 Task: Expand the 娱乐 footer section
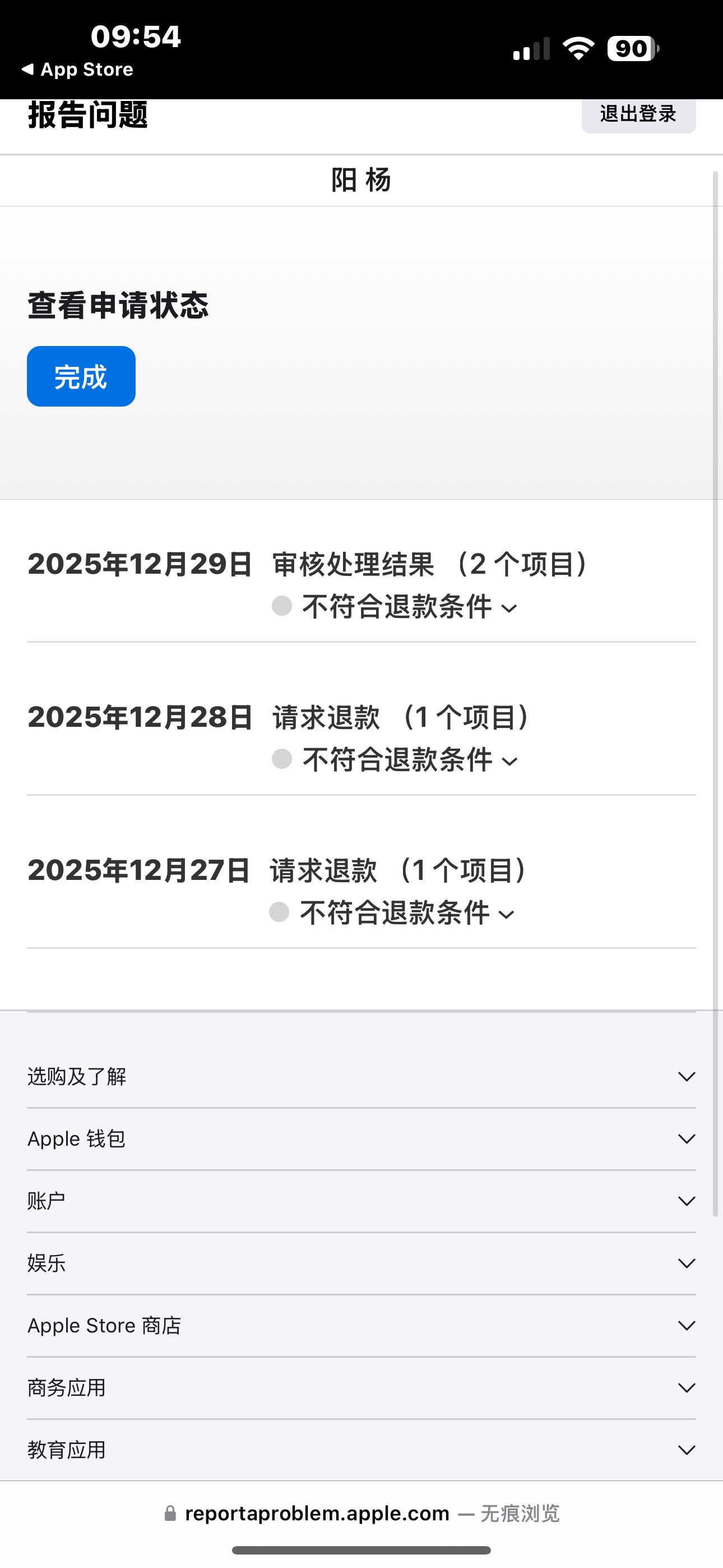pyautogui.click(x=361, y=1263)
